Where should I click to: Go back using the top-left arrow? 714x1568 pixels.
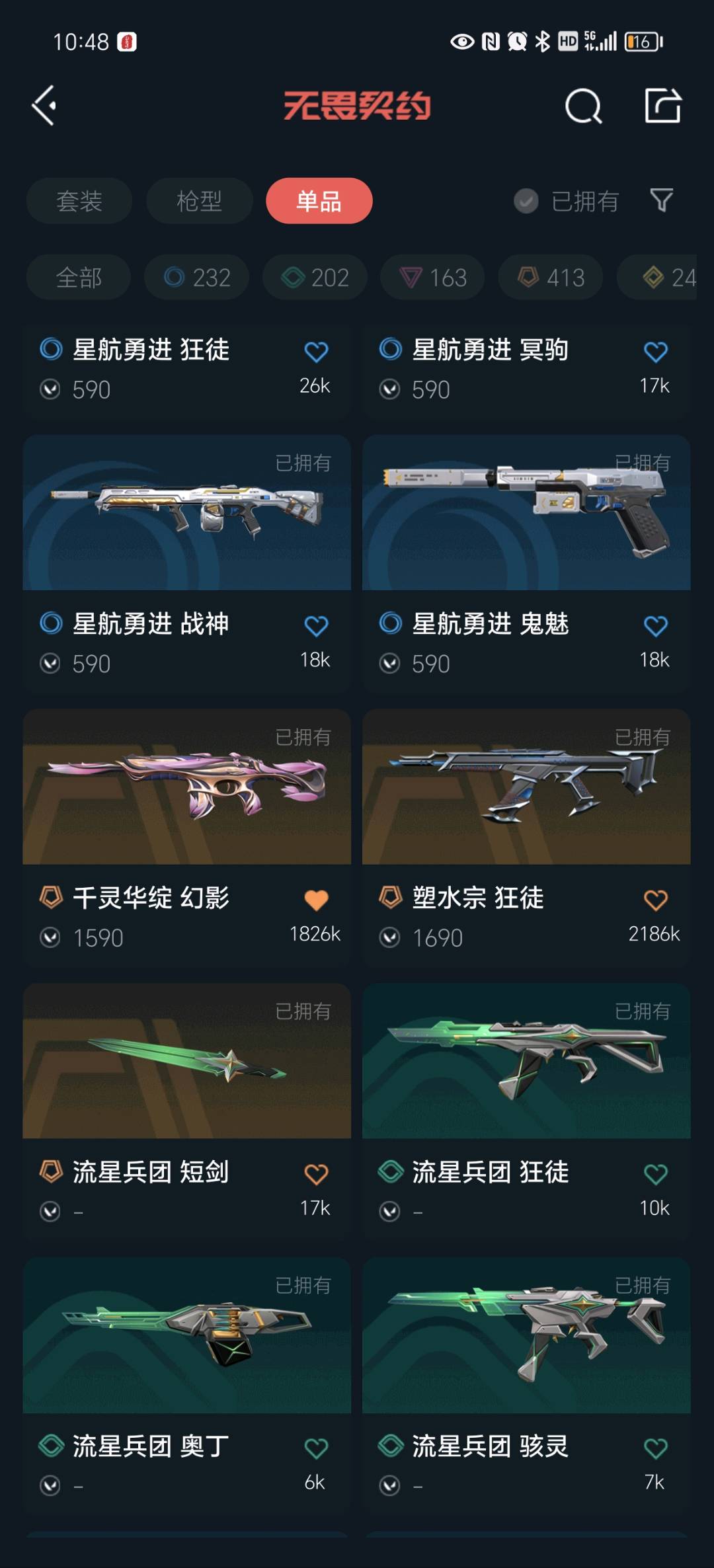point(44,106)
